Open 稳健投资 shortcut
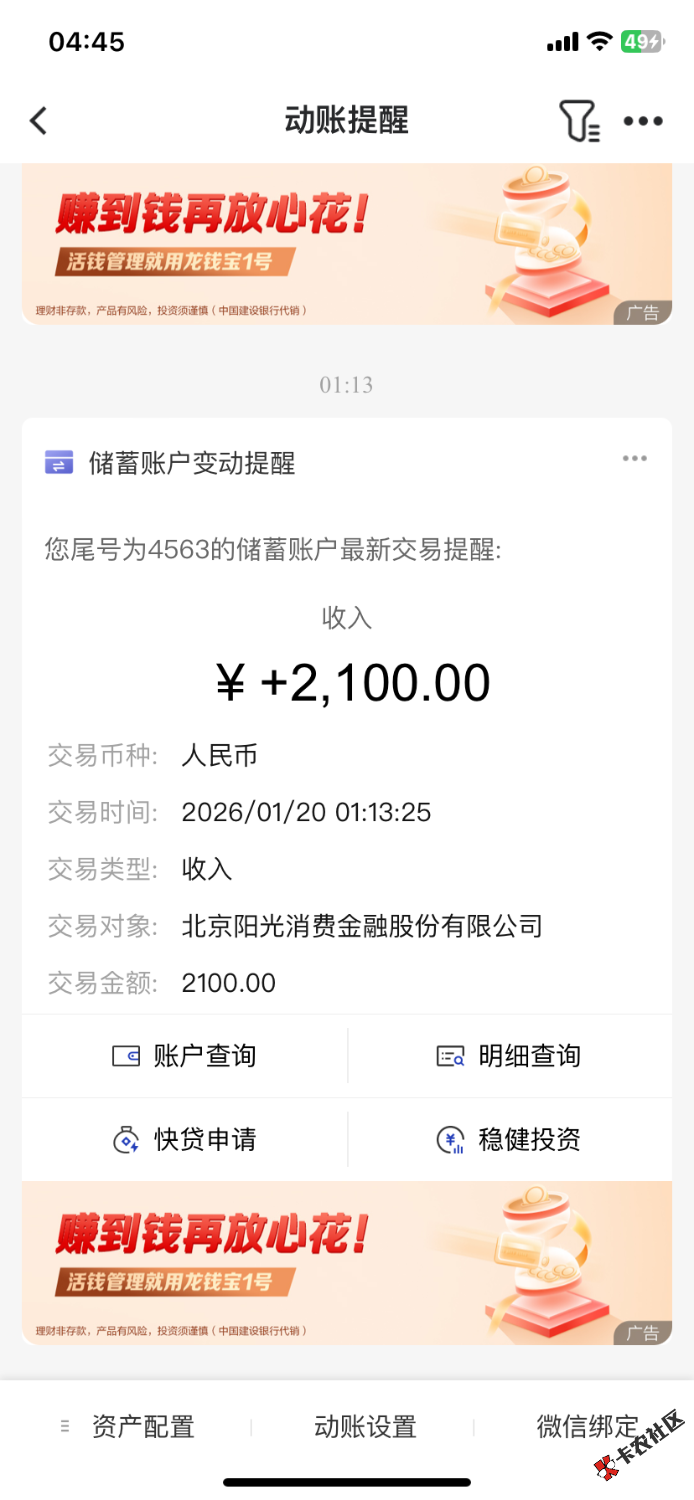 (509, 1139)
